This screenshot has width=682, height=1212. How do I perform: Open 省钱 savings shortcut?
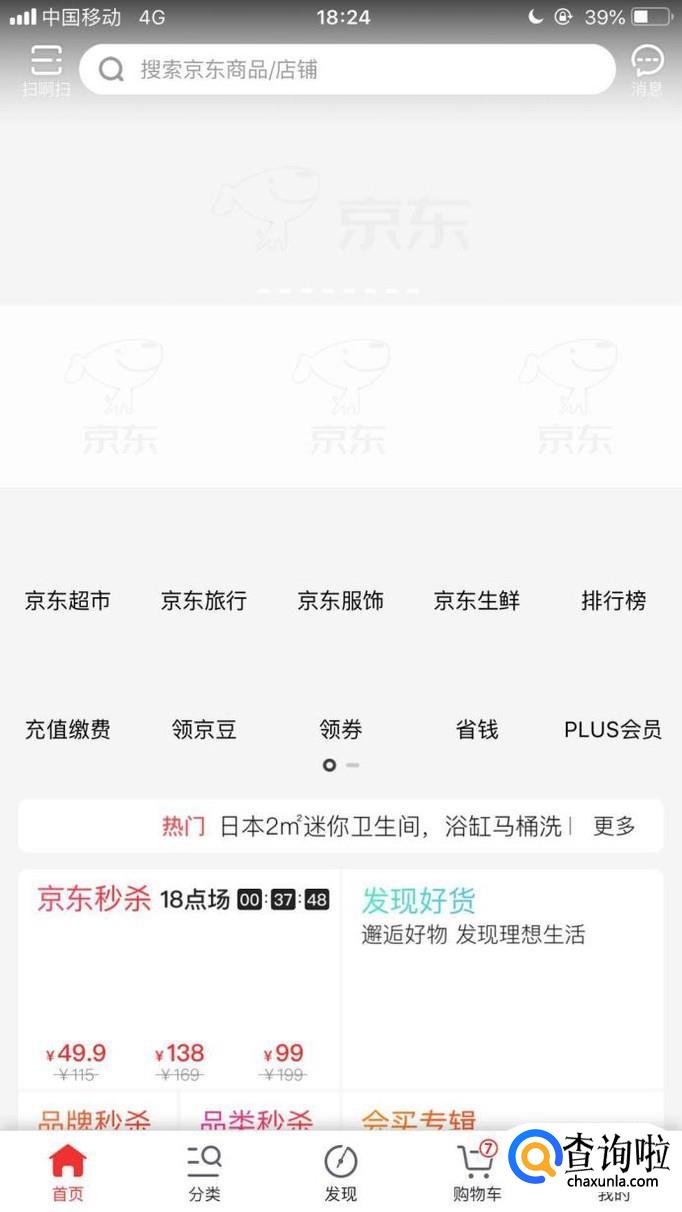476,729
